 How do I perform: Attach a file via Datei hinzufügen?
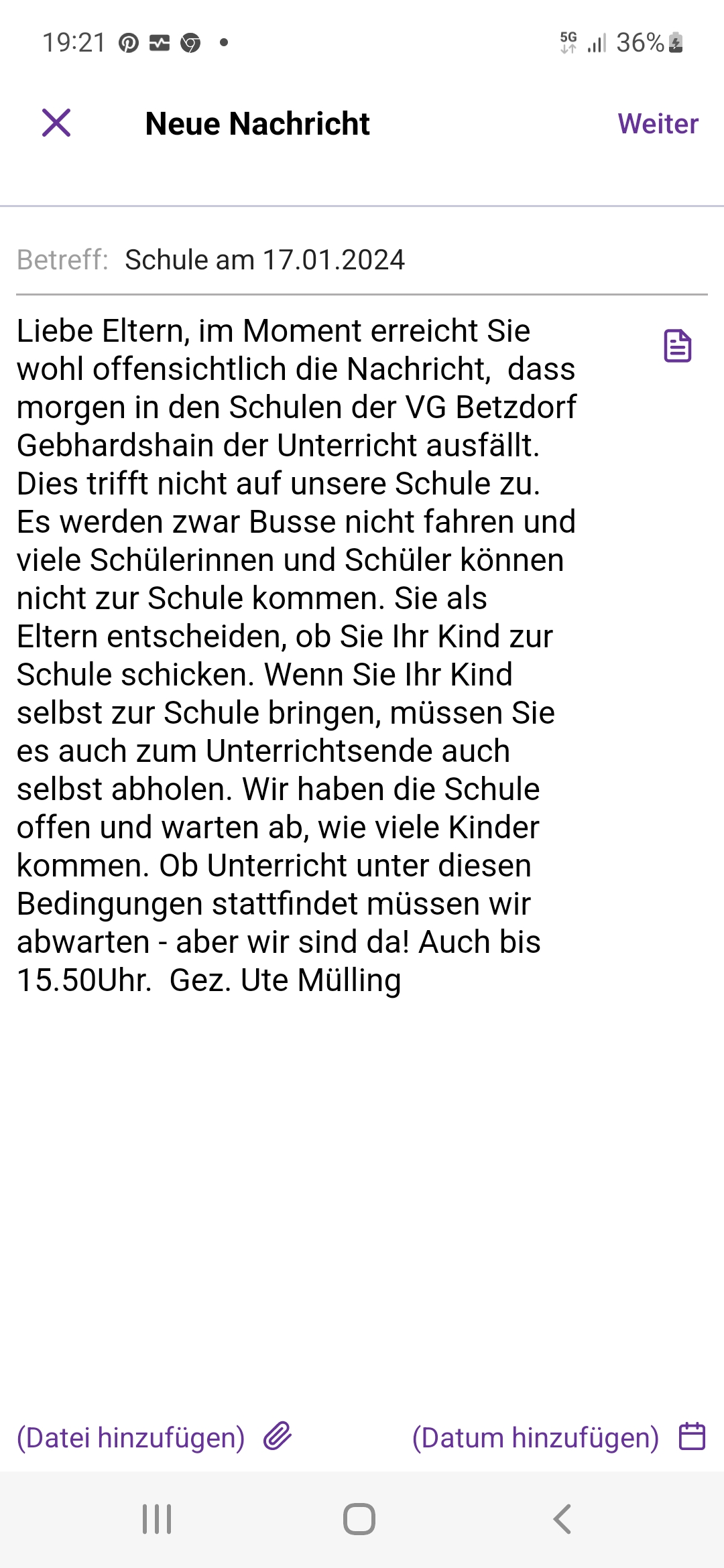[154, 1437]
